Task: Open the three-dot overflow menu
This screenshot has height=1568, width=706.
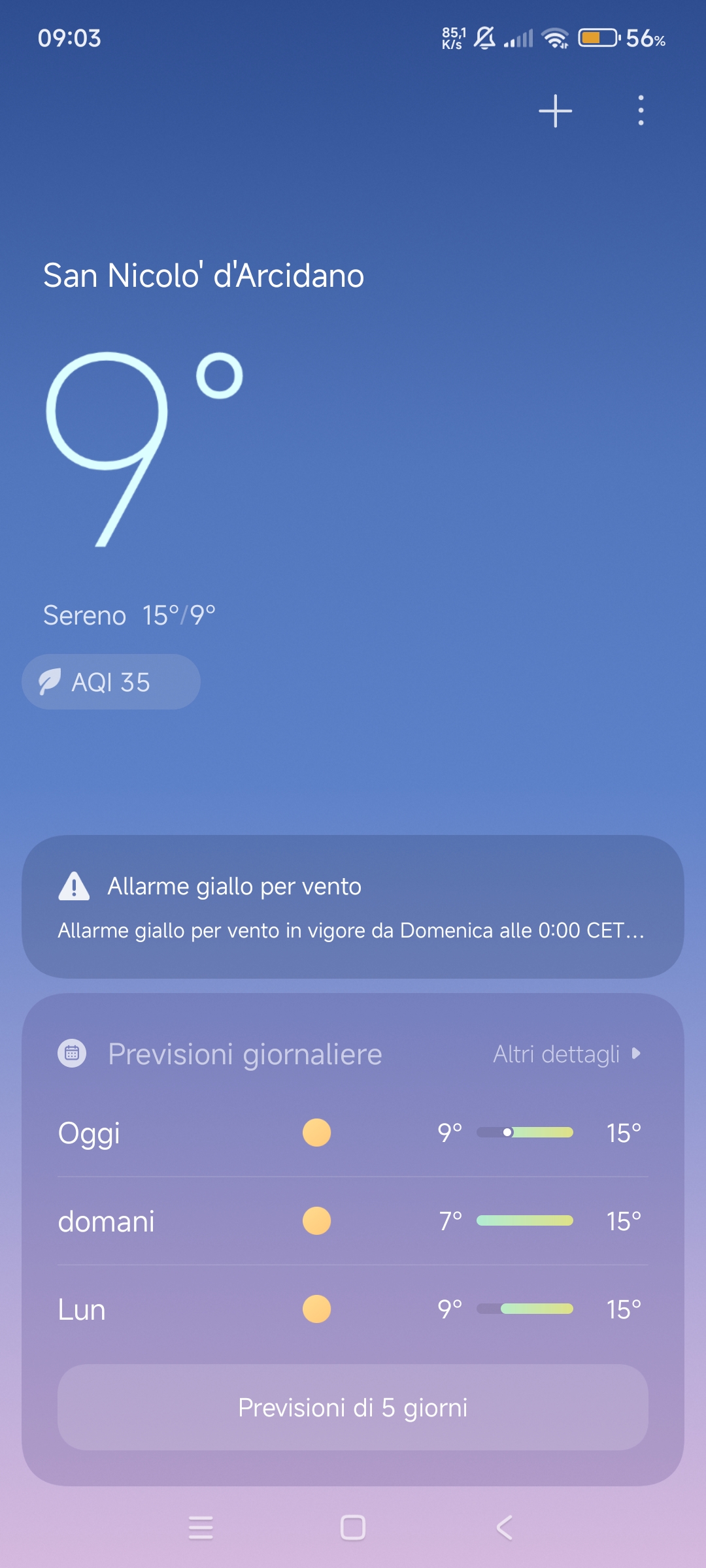Action: click(641, 110)
